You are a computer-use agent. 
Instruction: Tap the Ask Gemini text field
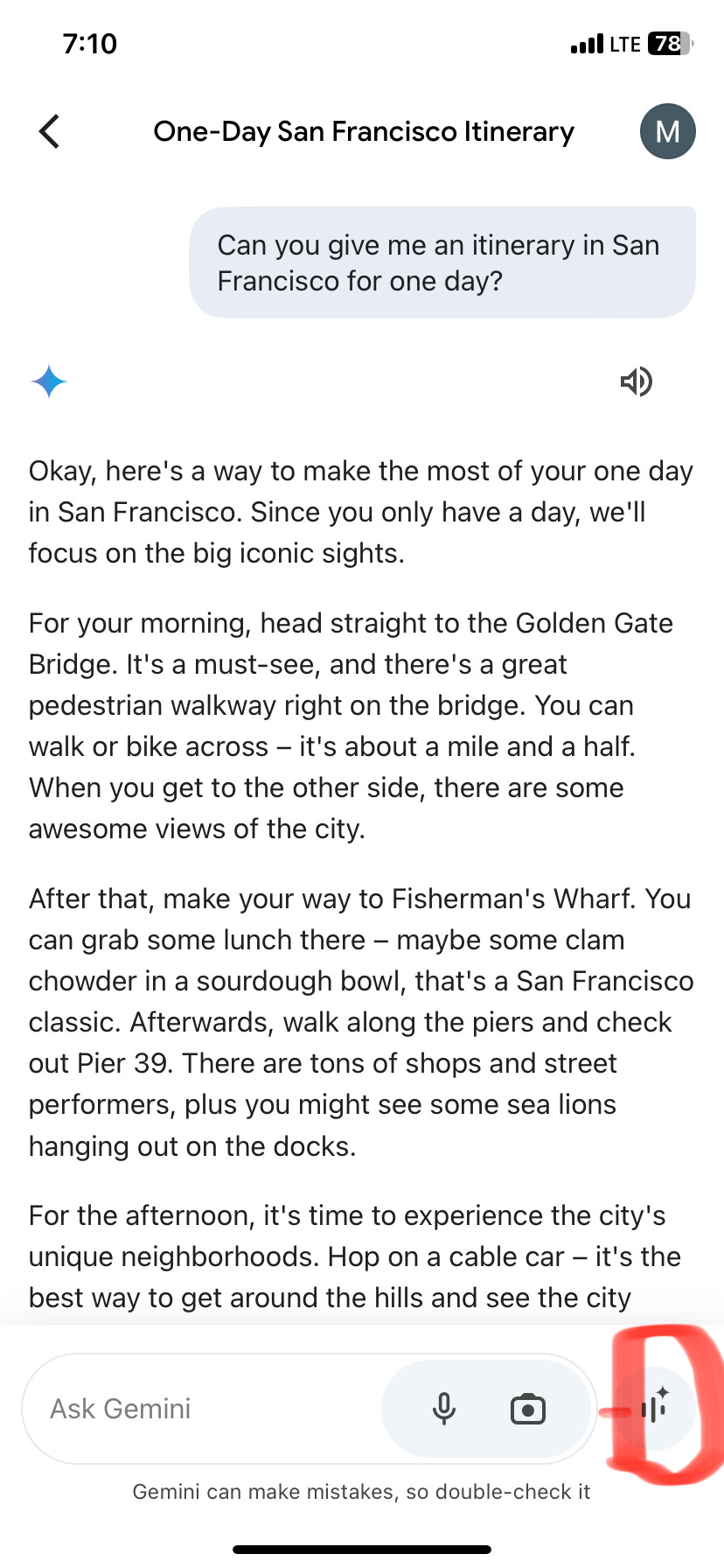click(x=201, y=1409)
